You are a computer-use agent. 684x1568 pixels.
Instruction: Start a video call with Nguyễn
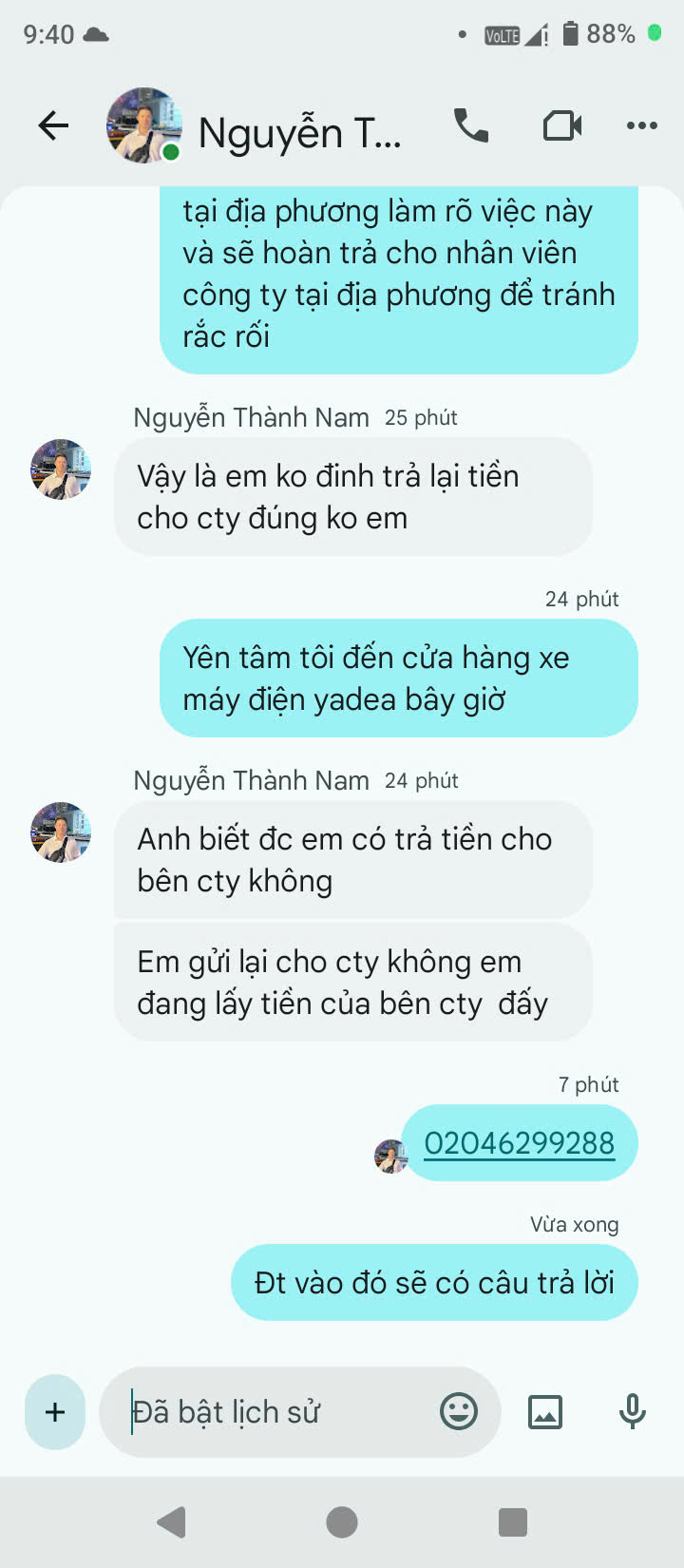click(x=561, y=126)
